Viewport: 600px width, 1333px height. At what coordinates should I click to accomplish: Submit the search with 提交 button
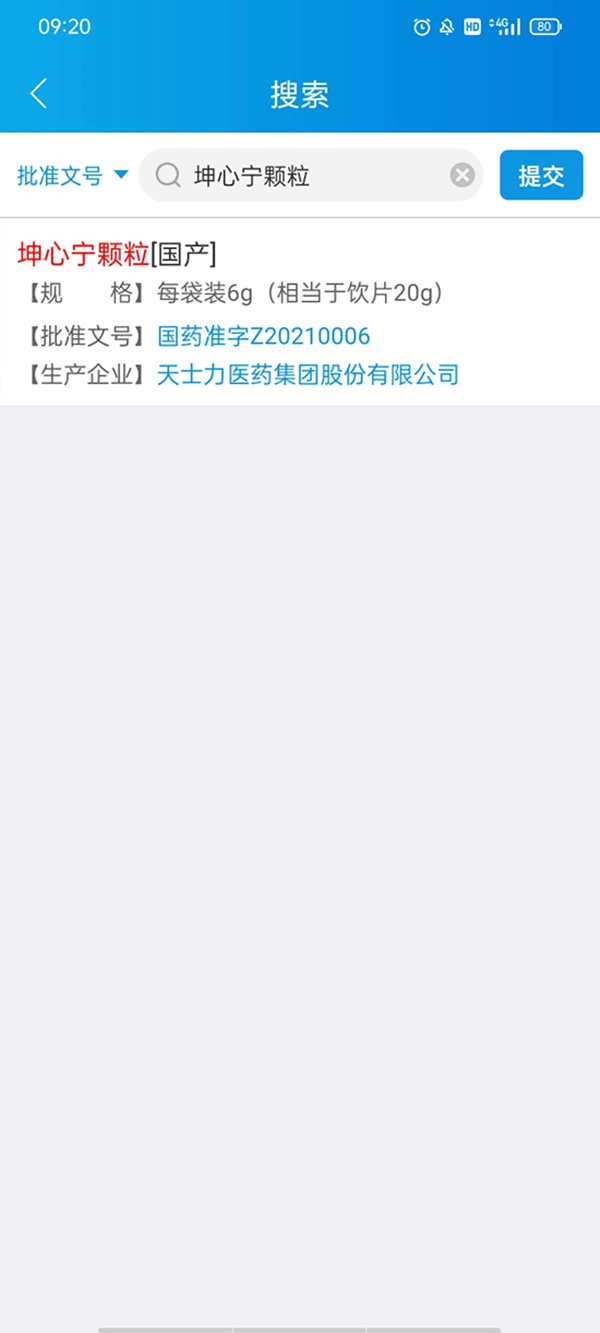pos(541,176)
